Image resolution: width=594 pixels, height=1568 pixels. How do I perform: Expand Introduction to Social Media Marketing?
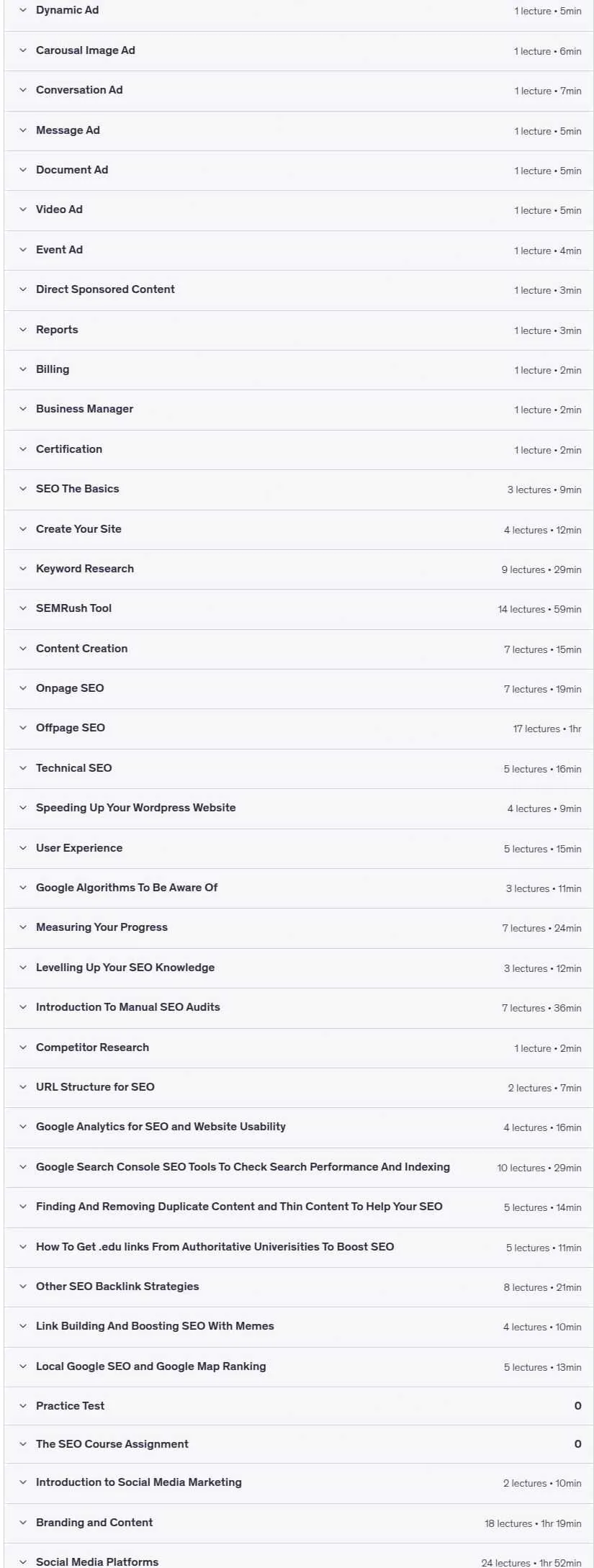[x=299, y=1483]
